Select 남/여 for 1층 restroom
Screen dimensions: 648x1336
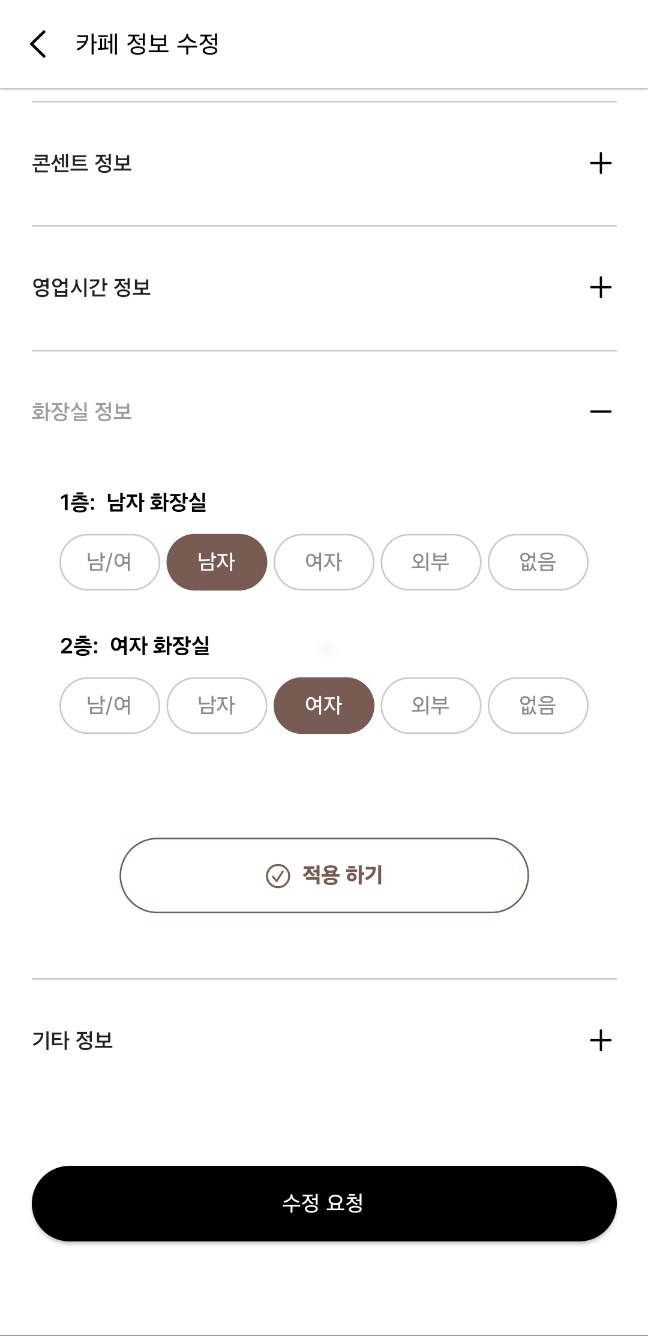point(110,562)
